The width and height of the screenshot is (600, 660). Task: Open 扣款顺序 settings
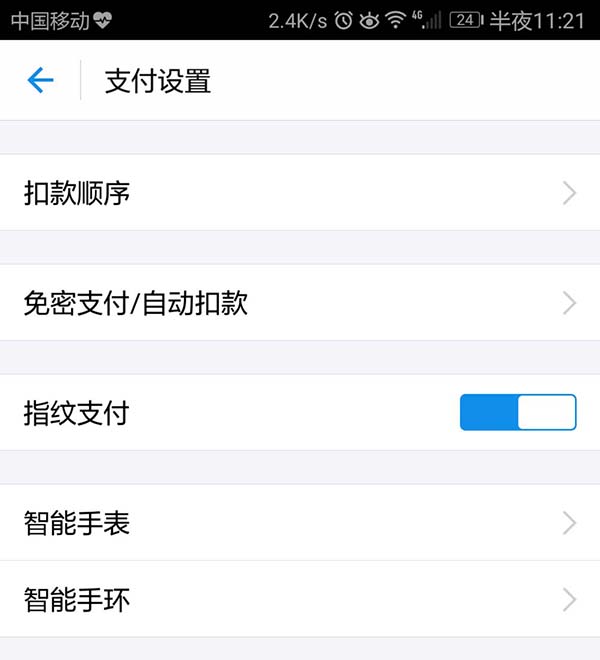(x=300, y=193)
